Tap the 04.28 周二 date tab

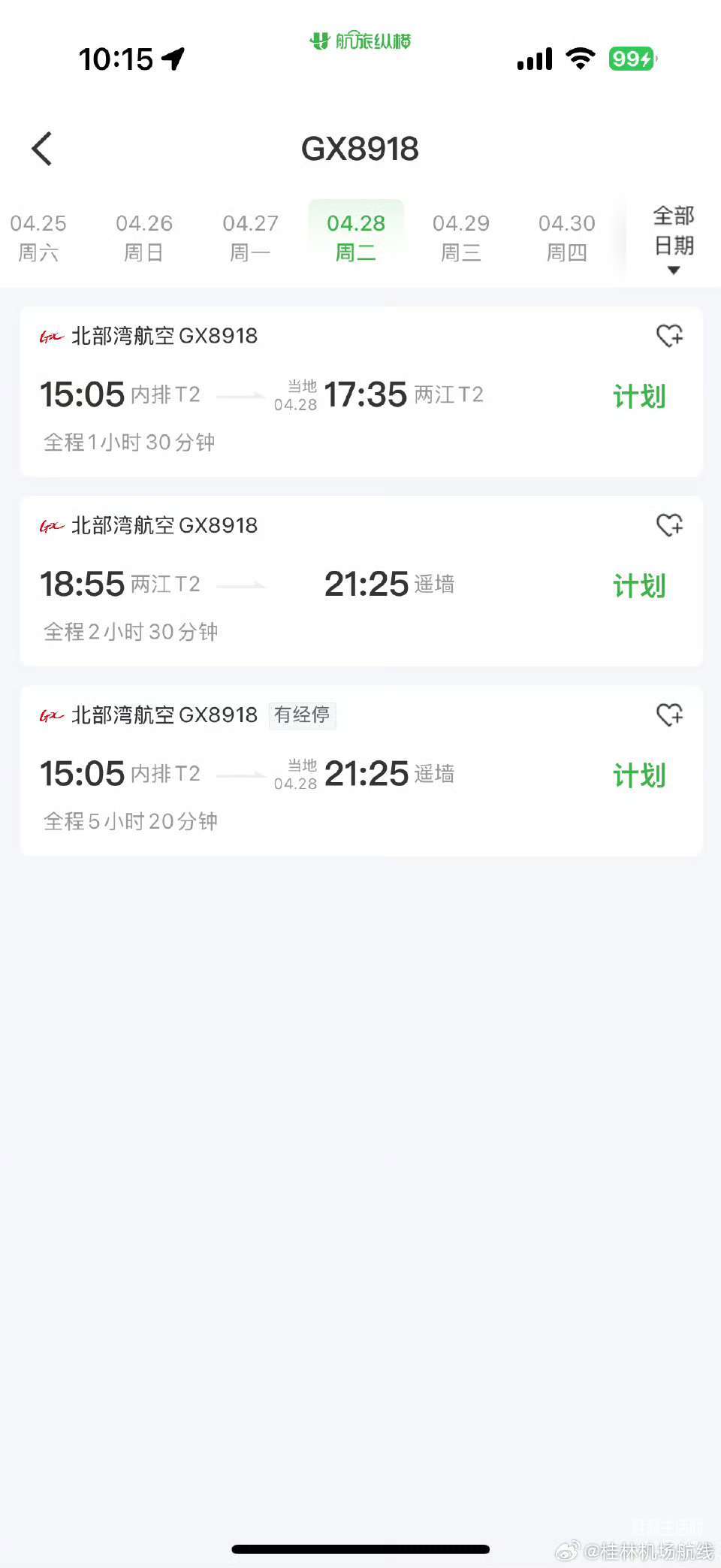(x=356, y=237)
